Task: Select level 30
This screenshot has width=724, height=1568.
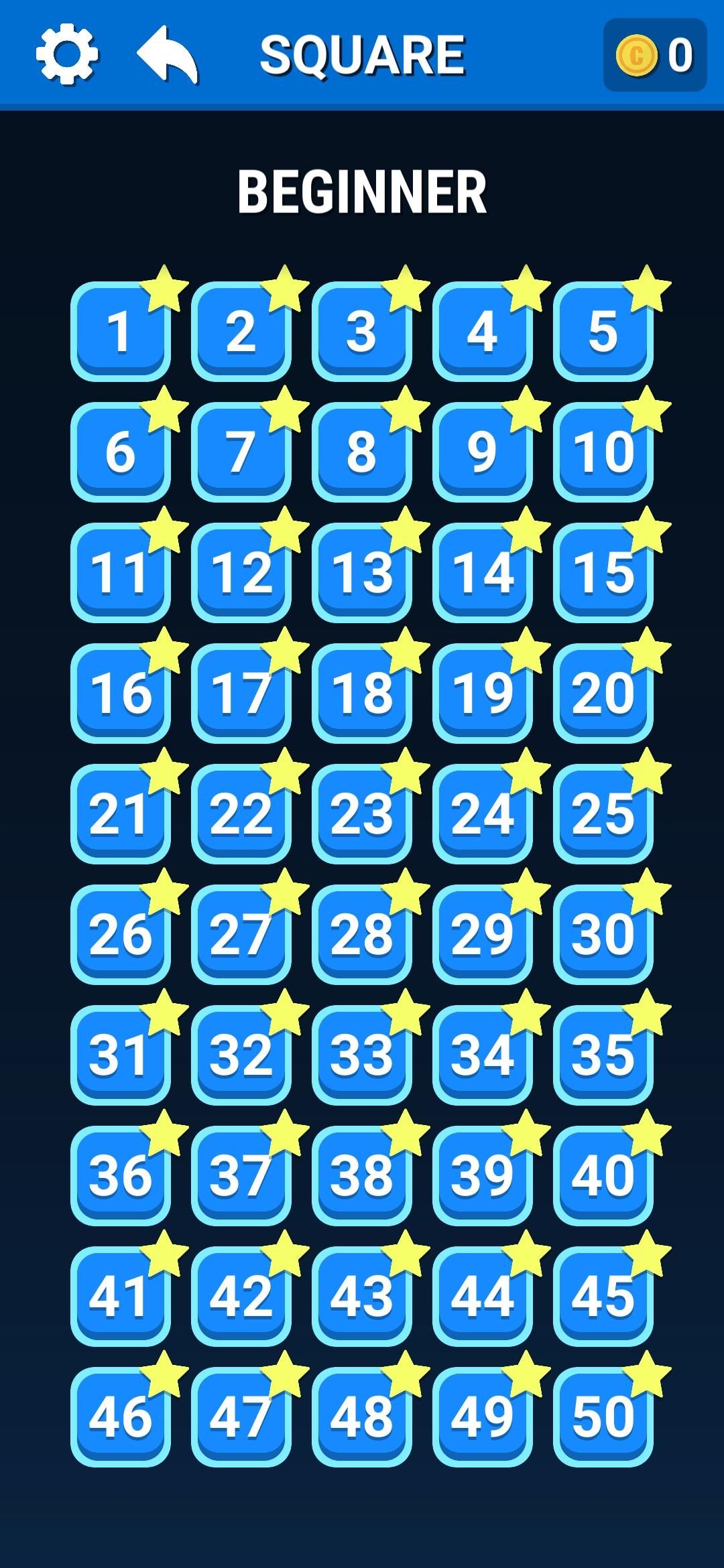Action: coord(603,935)
